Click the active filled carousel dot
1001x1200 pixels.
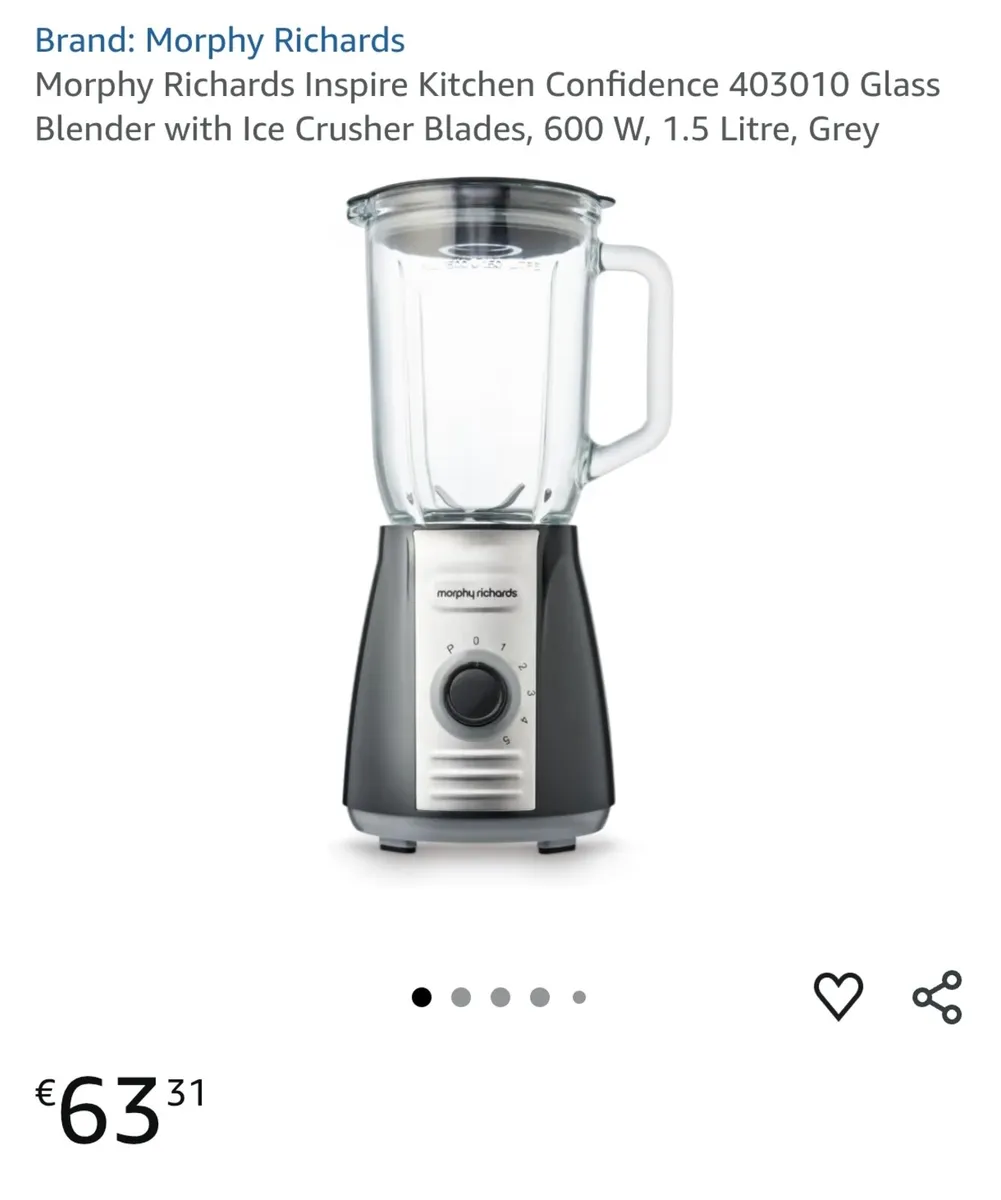(424, 995)
